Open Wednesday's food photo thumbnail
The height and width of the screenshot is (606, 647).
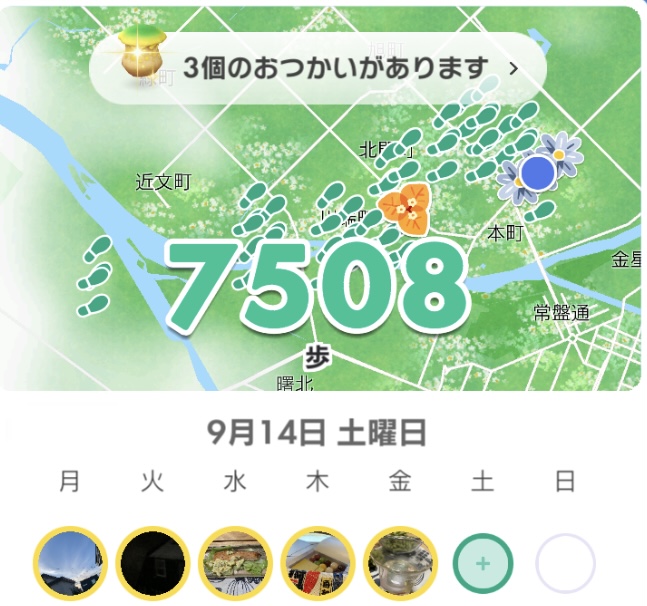(234, 563)
